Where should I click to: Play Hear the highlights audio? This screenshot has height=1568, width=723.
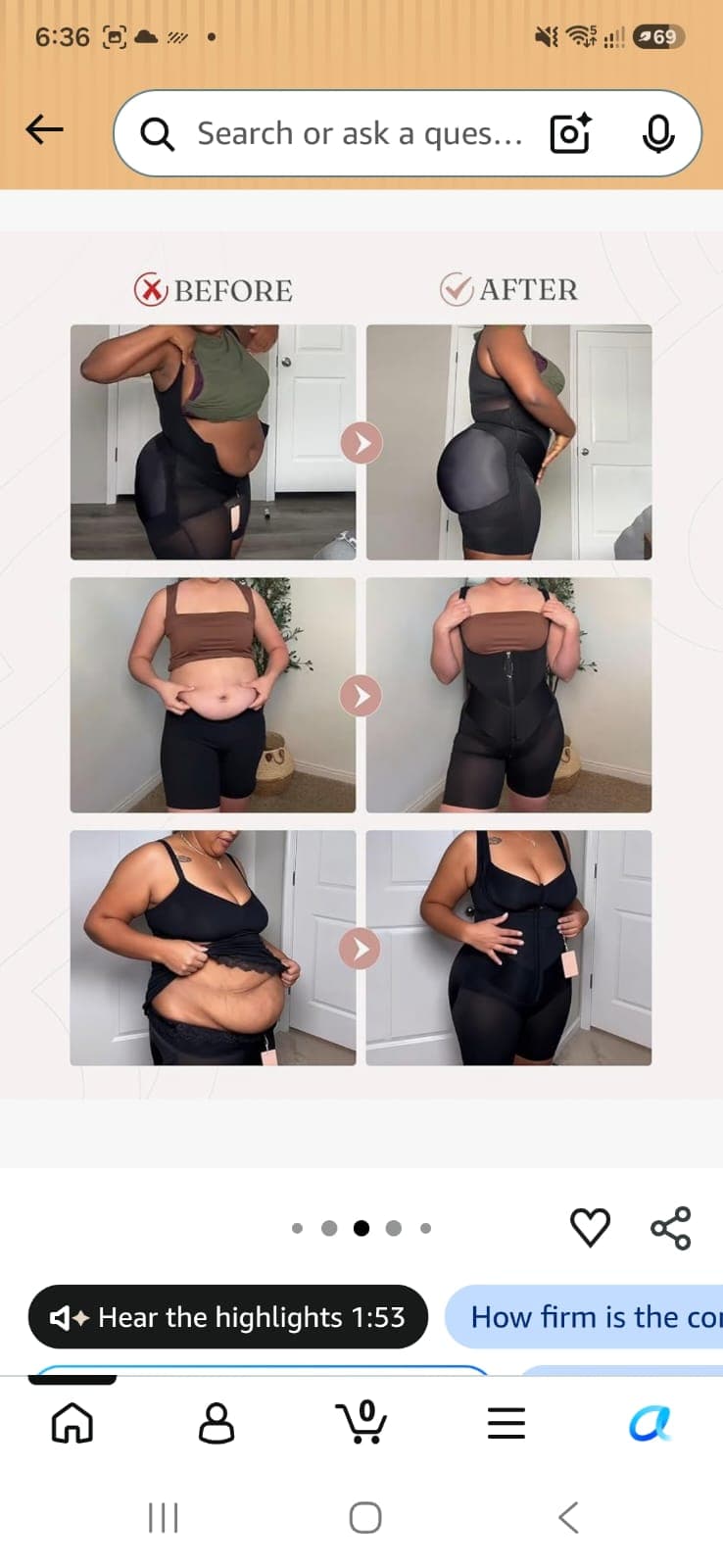point(228,1317)
